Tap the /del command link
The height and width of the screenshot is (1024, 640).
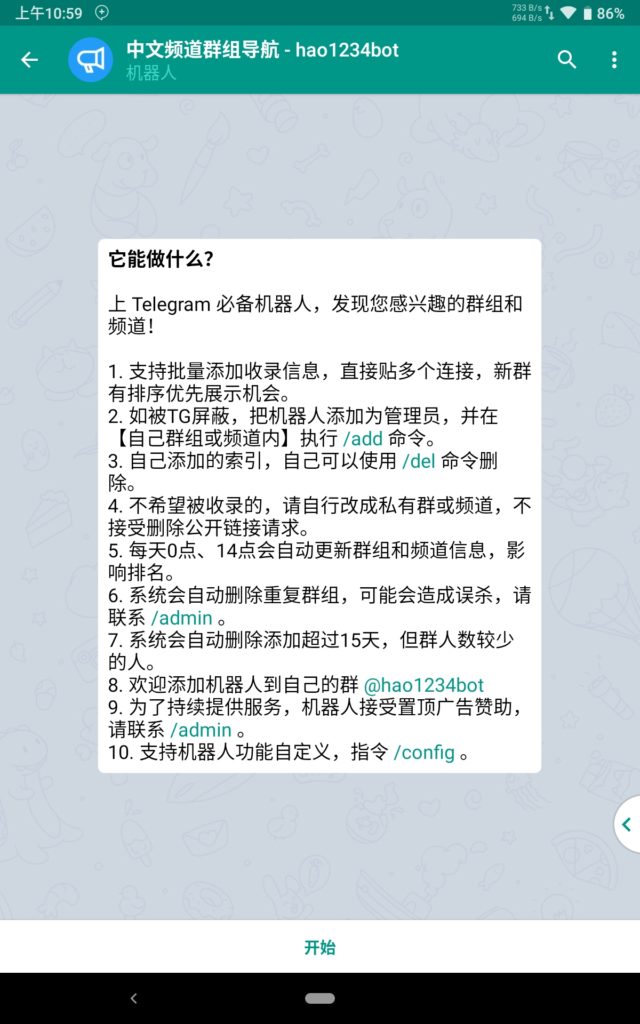point(423,461)
